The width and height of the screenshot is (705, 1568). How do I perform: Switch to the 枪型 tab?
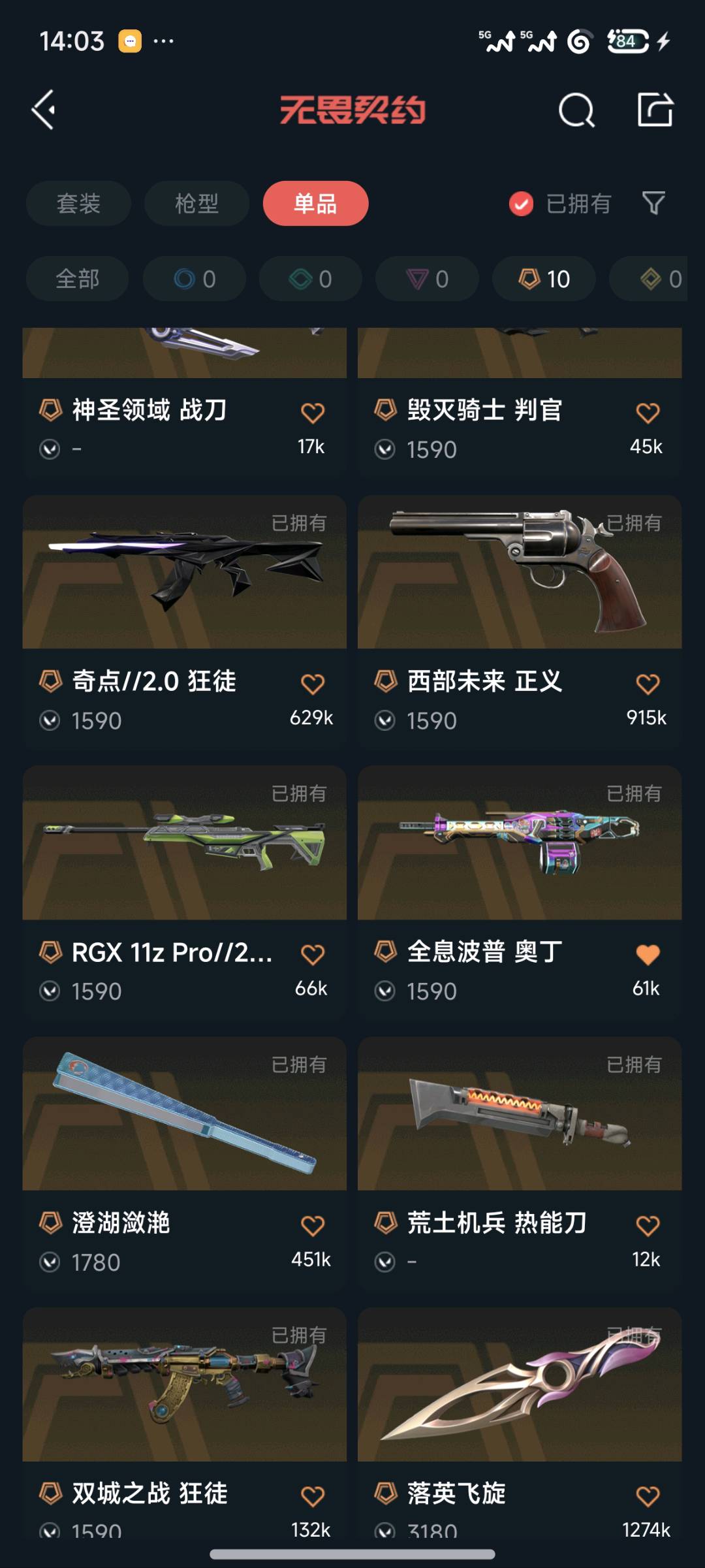[196, 204]
